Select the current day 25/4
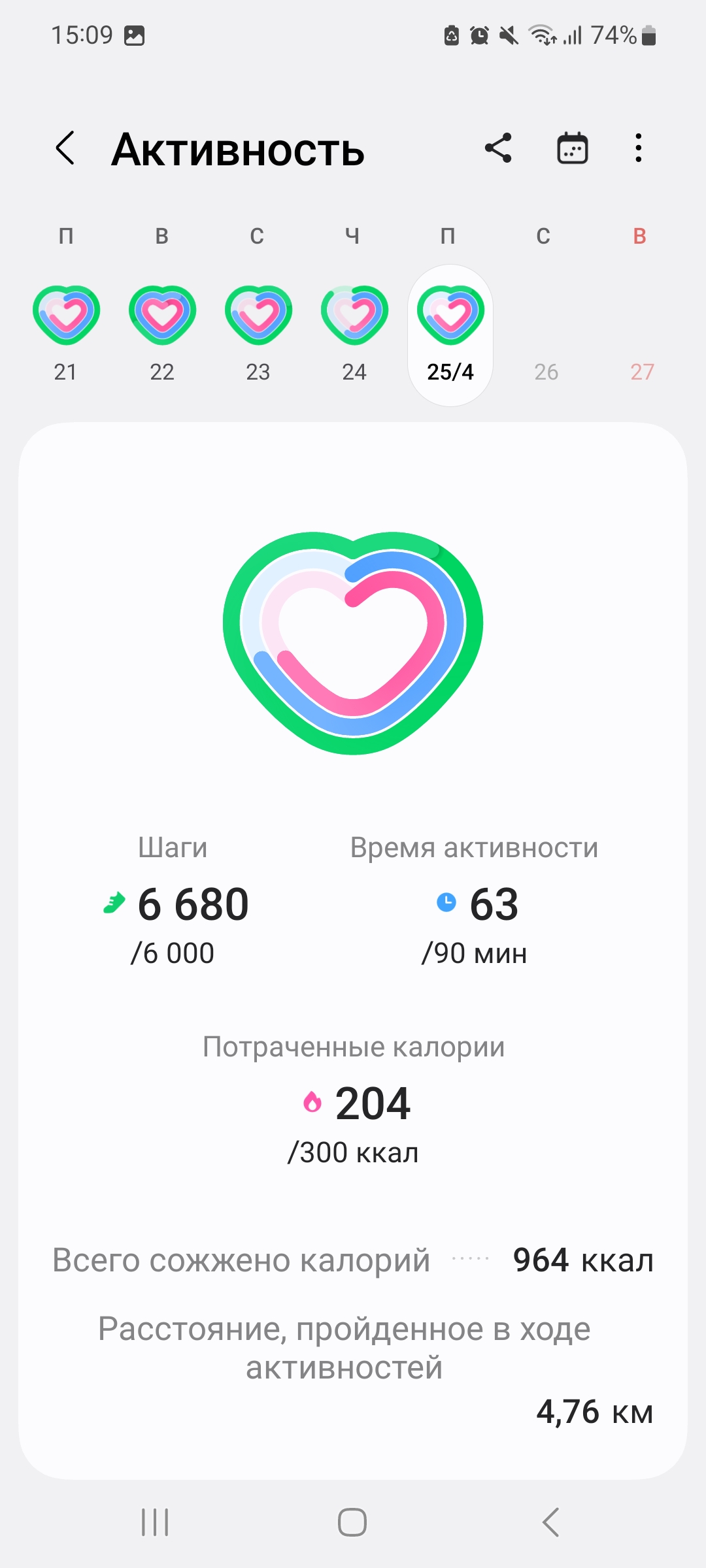This screenshot has width=706, height=1568. tap(450, 336)
